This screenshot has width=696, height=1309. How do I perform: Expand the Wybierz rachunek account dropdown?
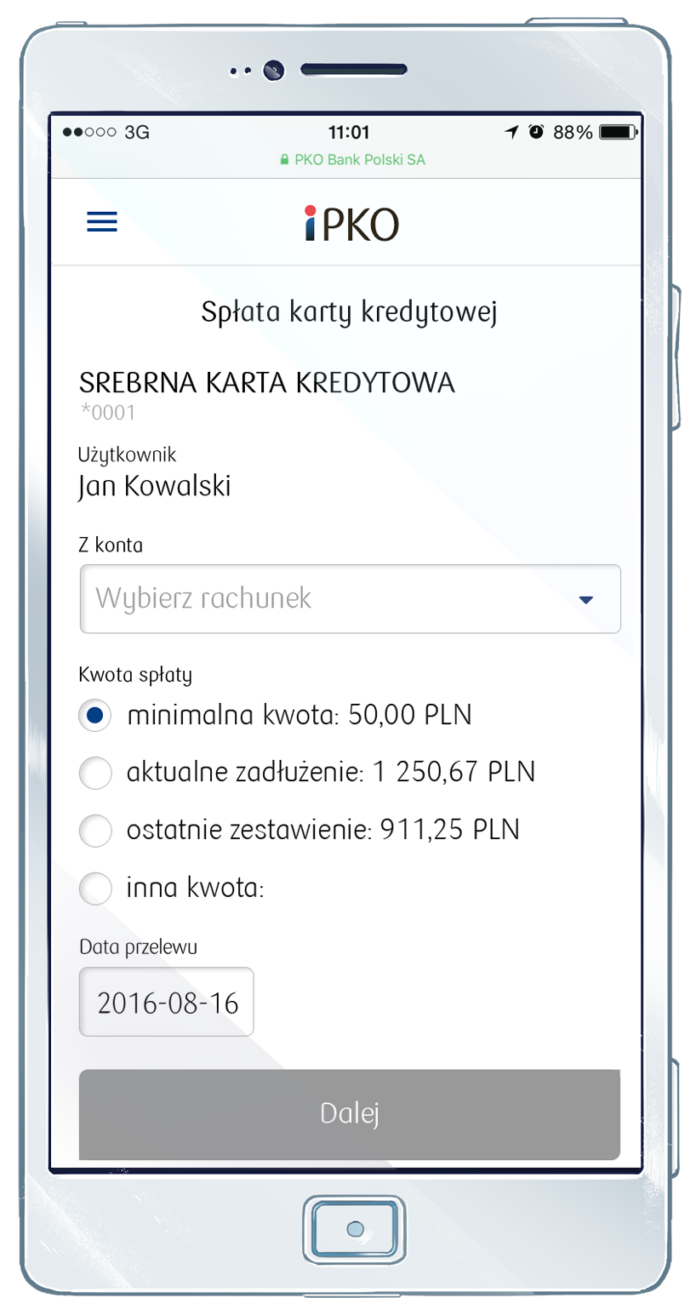click(350, 599)
